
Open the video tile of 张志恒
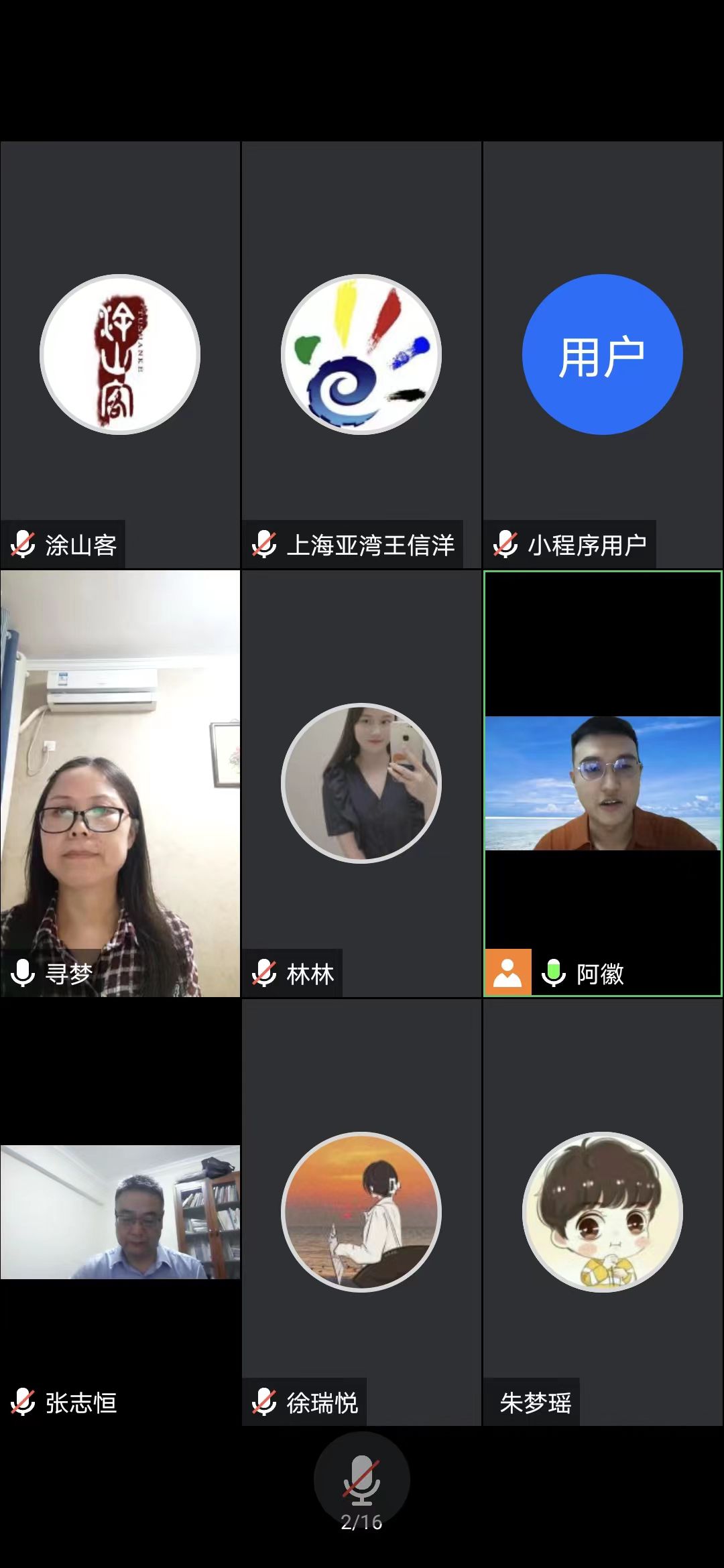click(120, 1212)
